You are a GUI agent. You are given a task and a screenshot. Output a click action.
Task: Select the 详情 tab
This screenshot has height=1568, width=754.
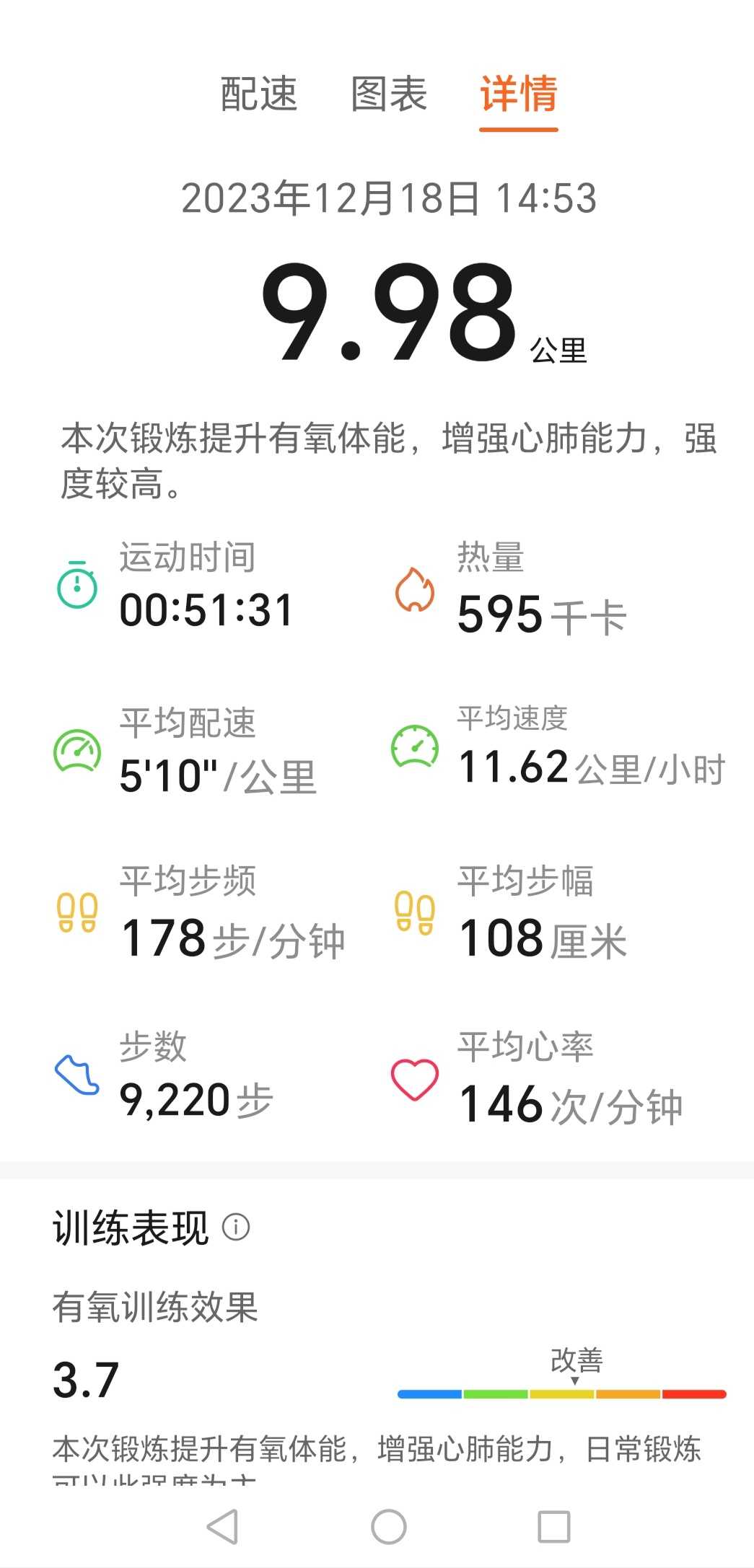519,94
